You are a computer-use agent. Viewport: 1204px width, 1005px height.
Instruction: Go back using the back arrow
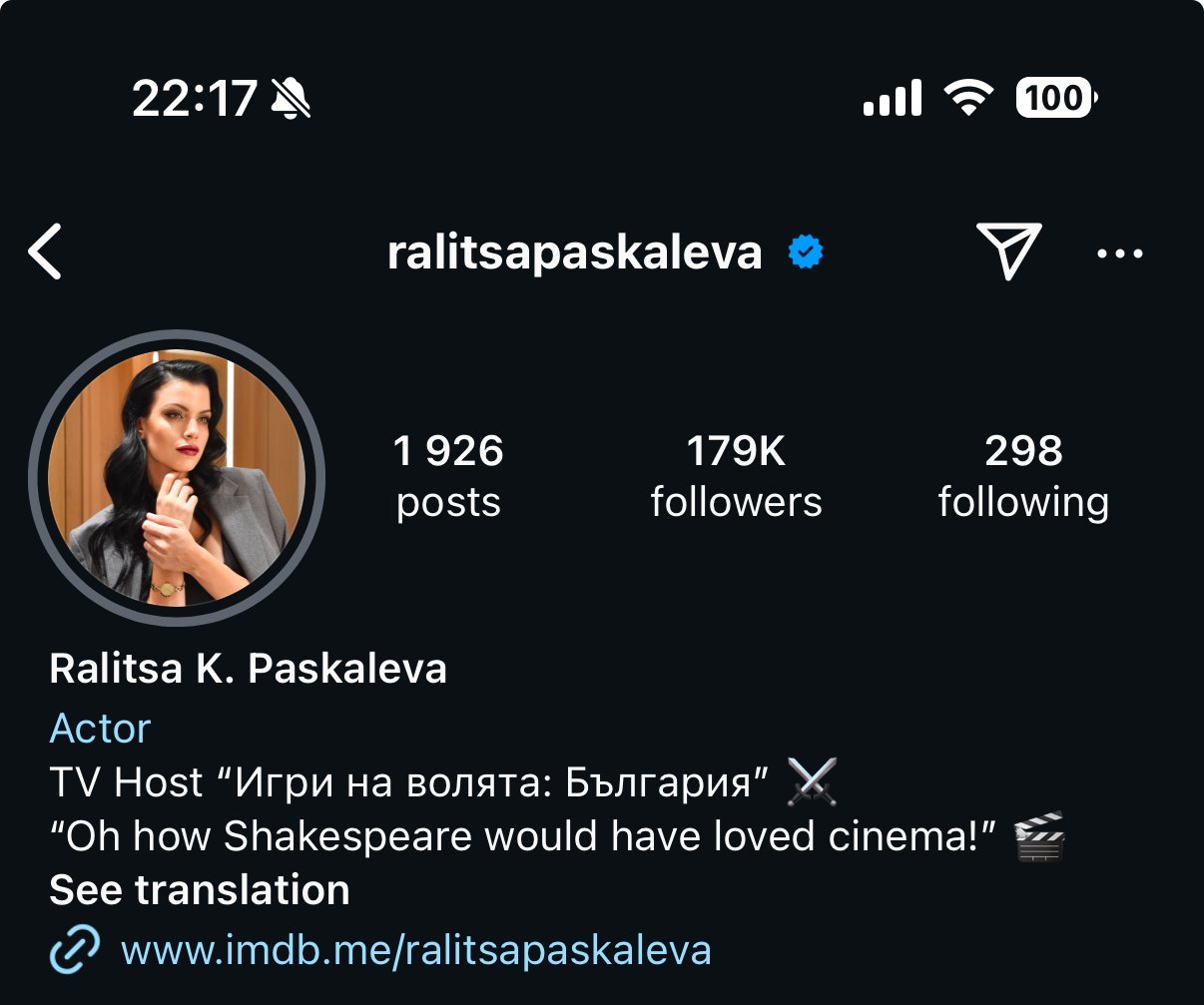coord(45,251)
